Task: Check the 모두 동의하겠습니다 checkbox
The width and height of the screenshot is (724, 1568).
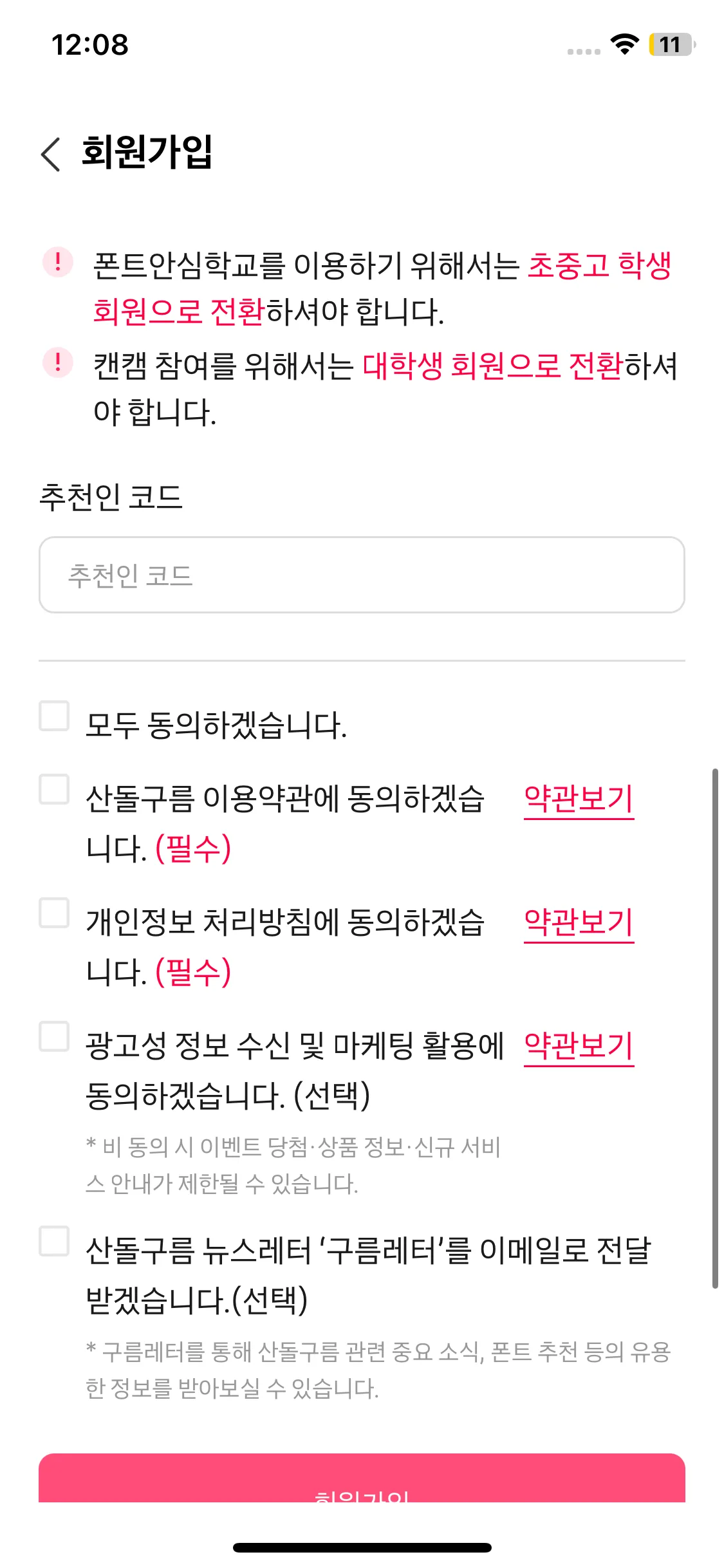Action: pyautogui.click(x=54, y=716)
